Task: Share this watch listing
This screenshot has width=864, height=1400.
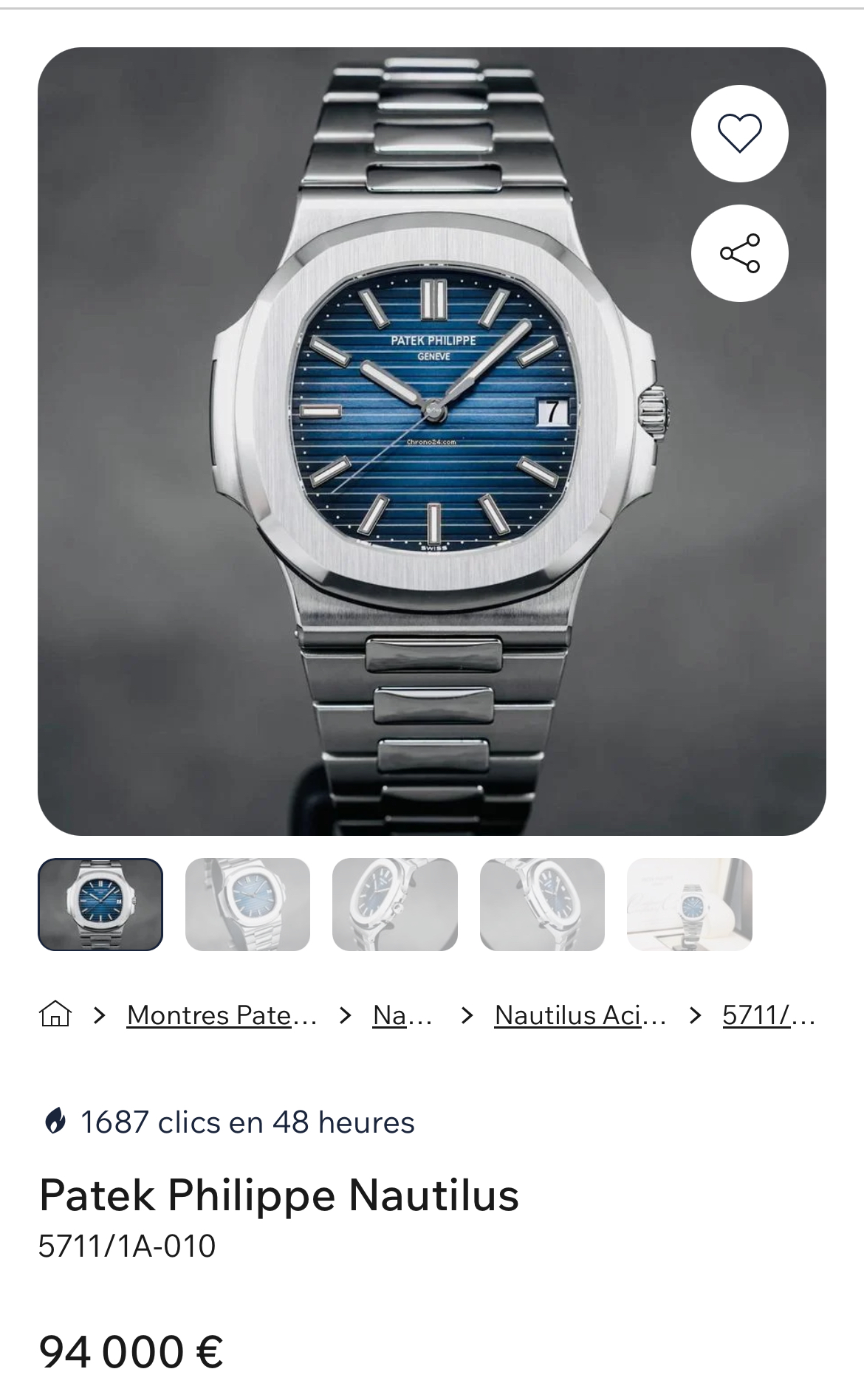Action: coord(739,253)
